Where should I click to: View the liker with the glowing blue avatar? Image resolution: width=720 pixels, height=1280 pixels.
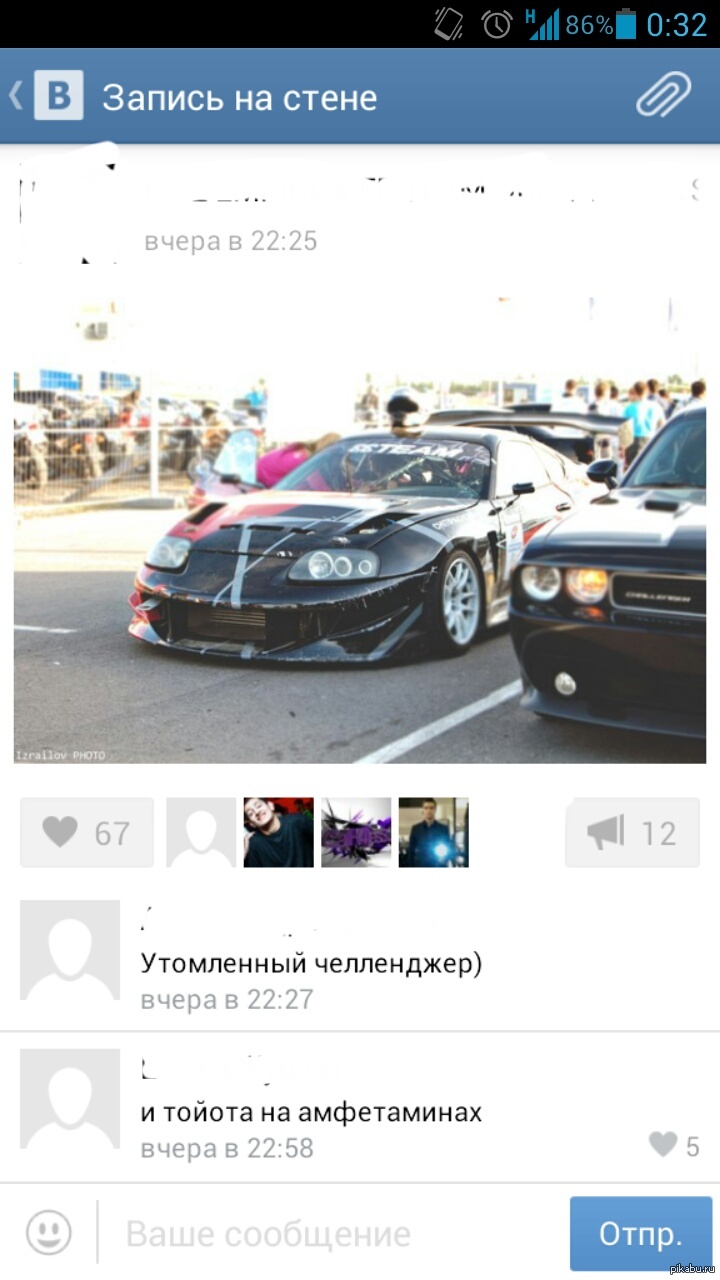433,832
